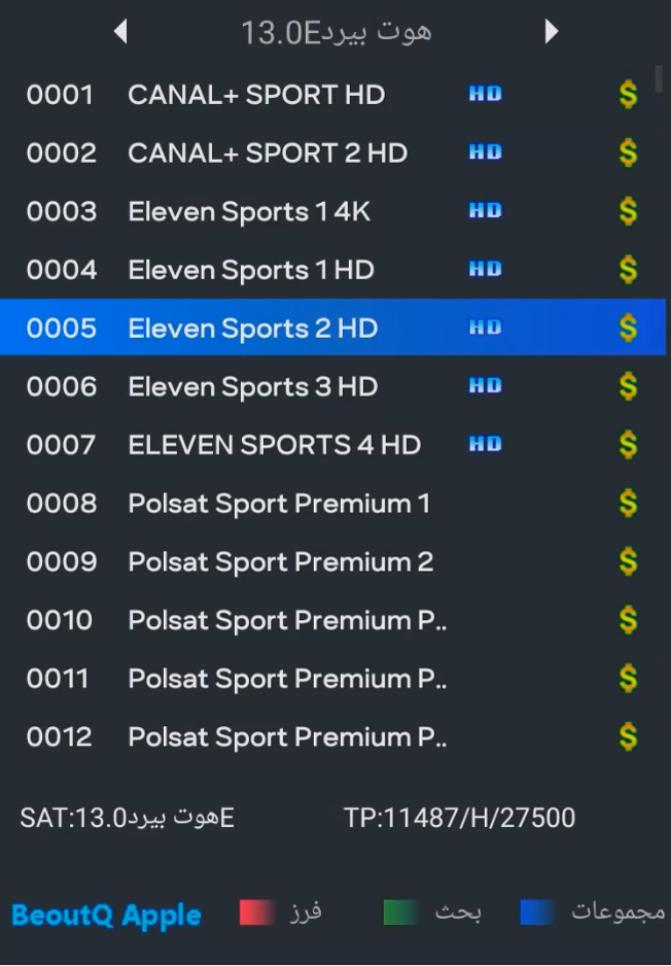Go to the previous satellite with left arrow
This screenshot has height=966, width=671.
coord(121,32)
